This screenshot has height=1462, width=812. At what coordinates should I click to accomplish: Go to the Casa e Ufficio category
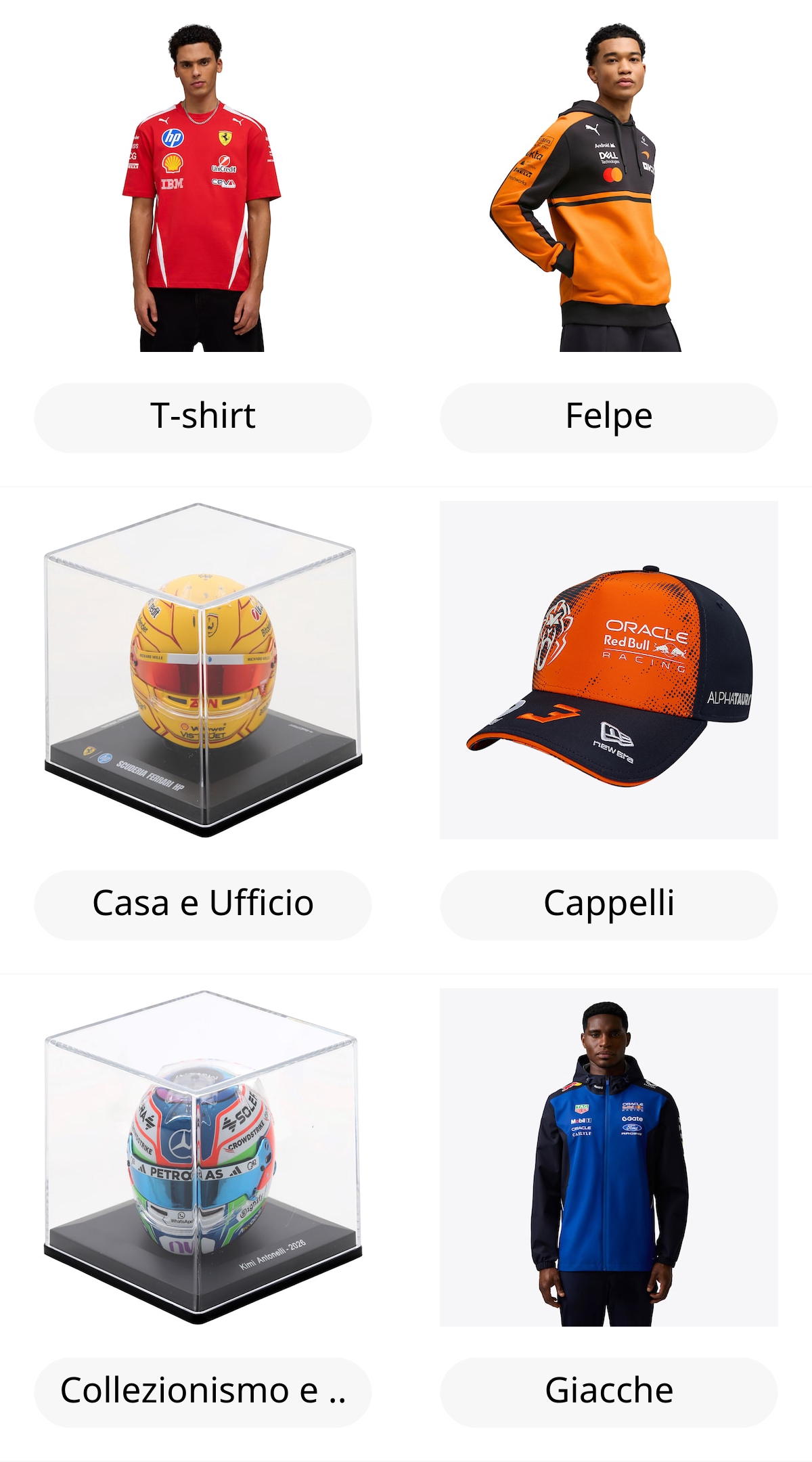click(x=203, y=905)
